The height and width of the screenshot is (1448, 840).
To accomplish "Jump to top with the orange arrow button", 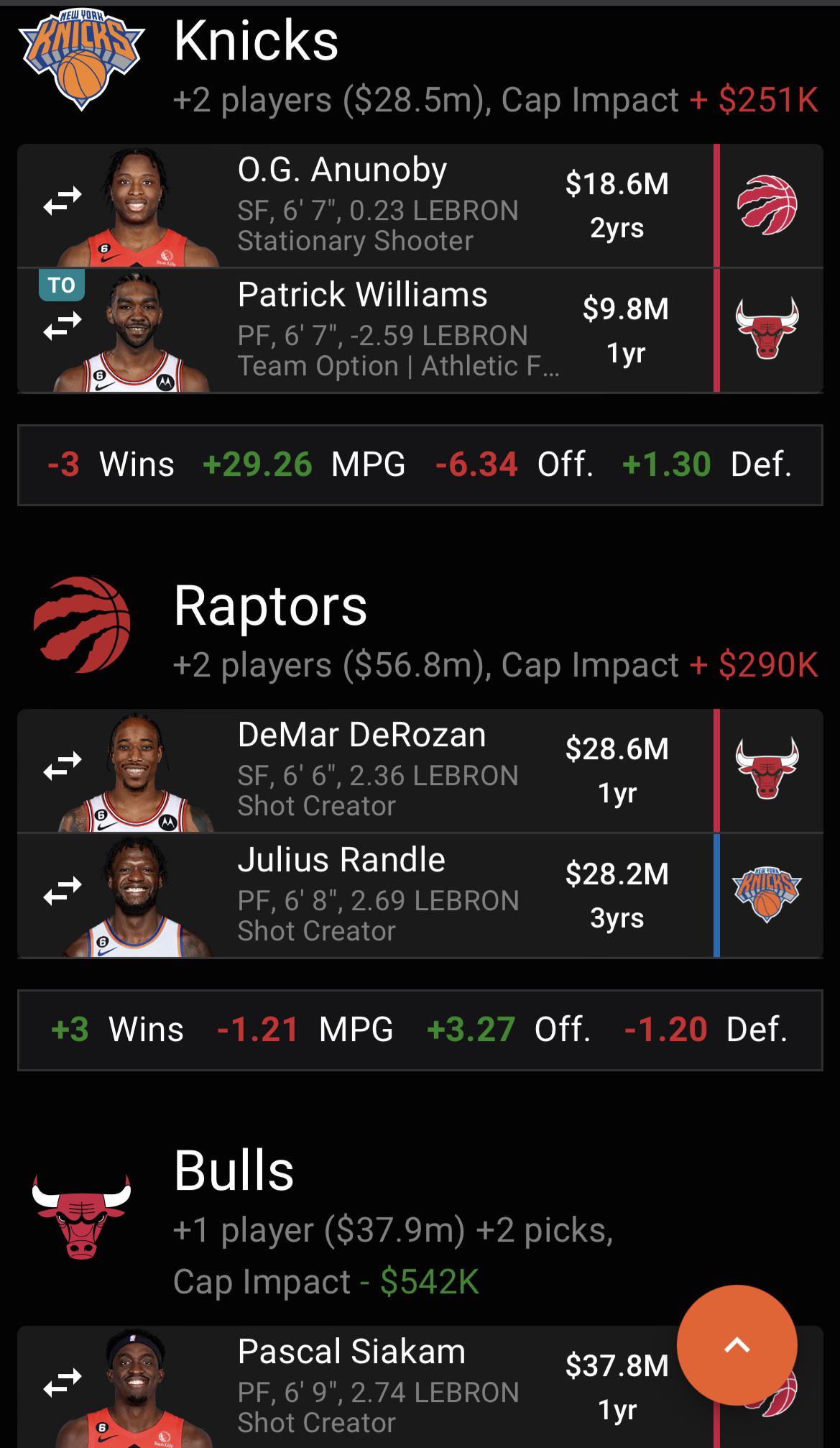I will tap(737, 1345).
